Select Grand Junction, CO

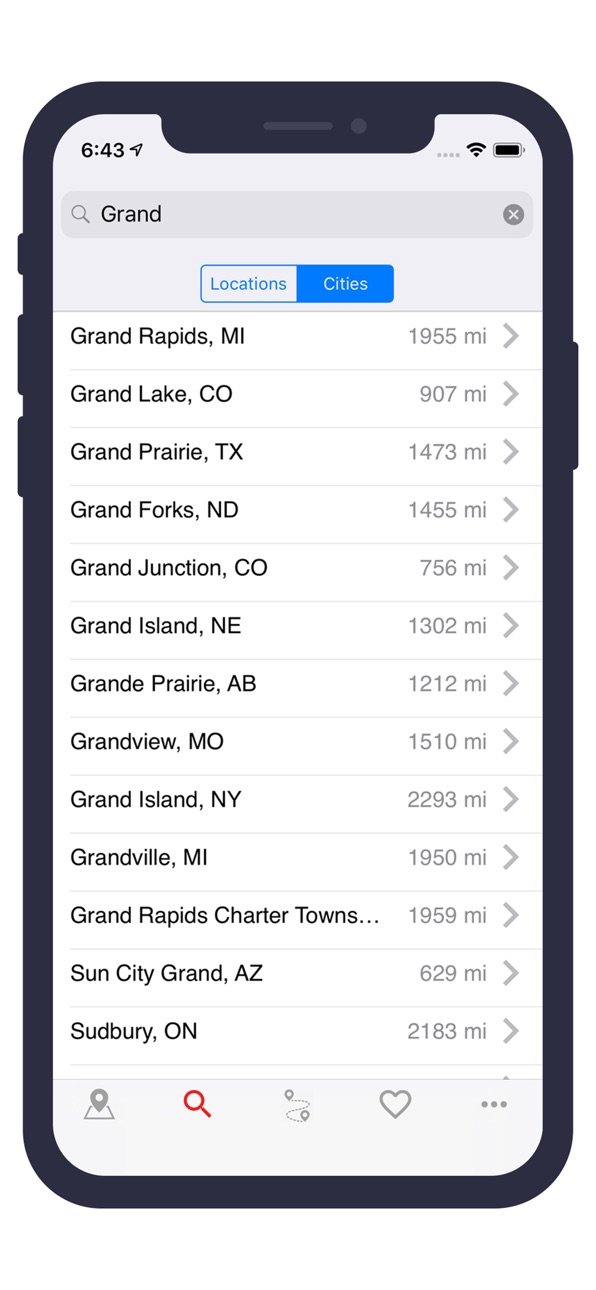pos(298,569)
